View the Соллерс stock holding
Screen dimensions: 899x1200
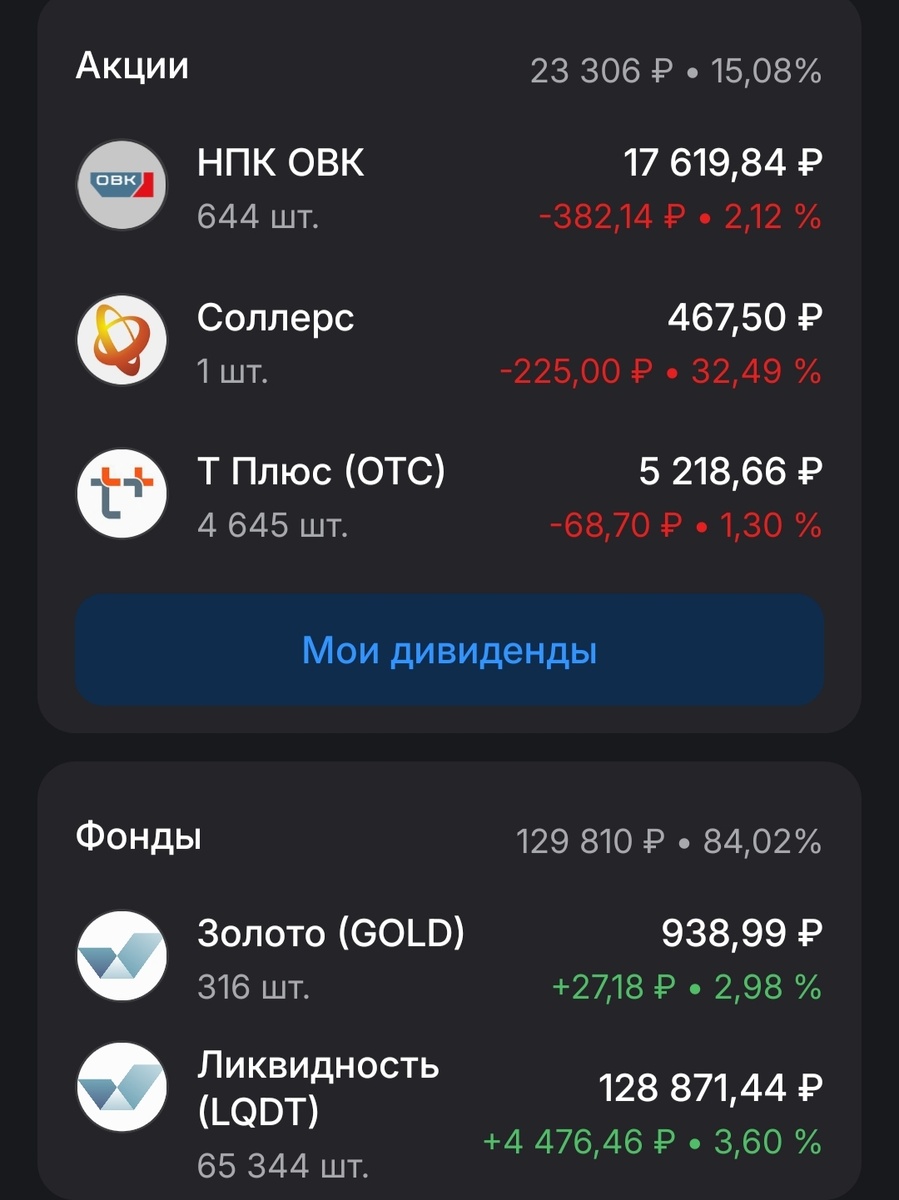[x=449, y=342]
